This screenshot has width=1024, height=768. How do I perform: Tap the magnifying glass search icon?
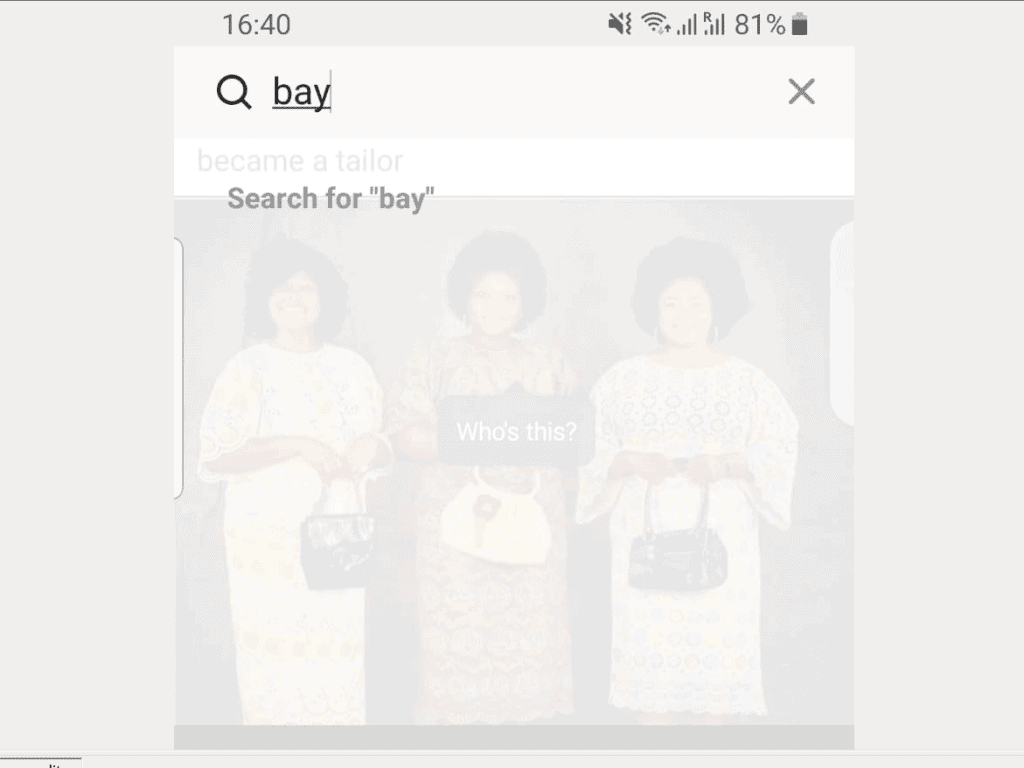(x=234, y=92)
